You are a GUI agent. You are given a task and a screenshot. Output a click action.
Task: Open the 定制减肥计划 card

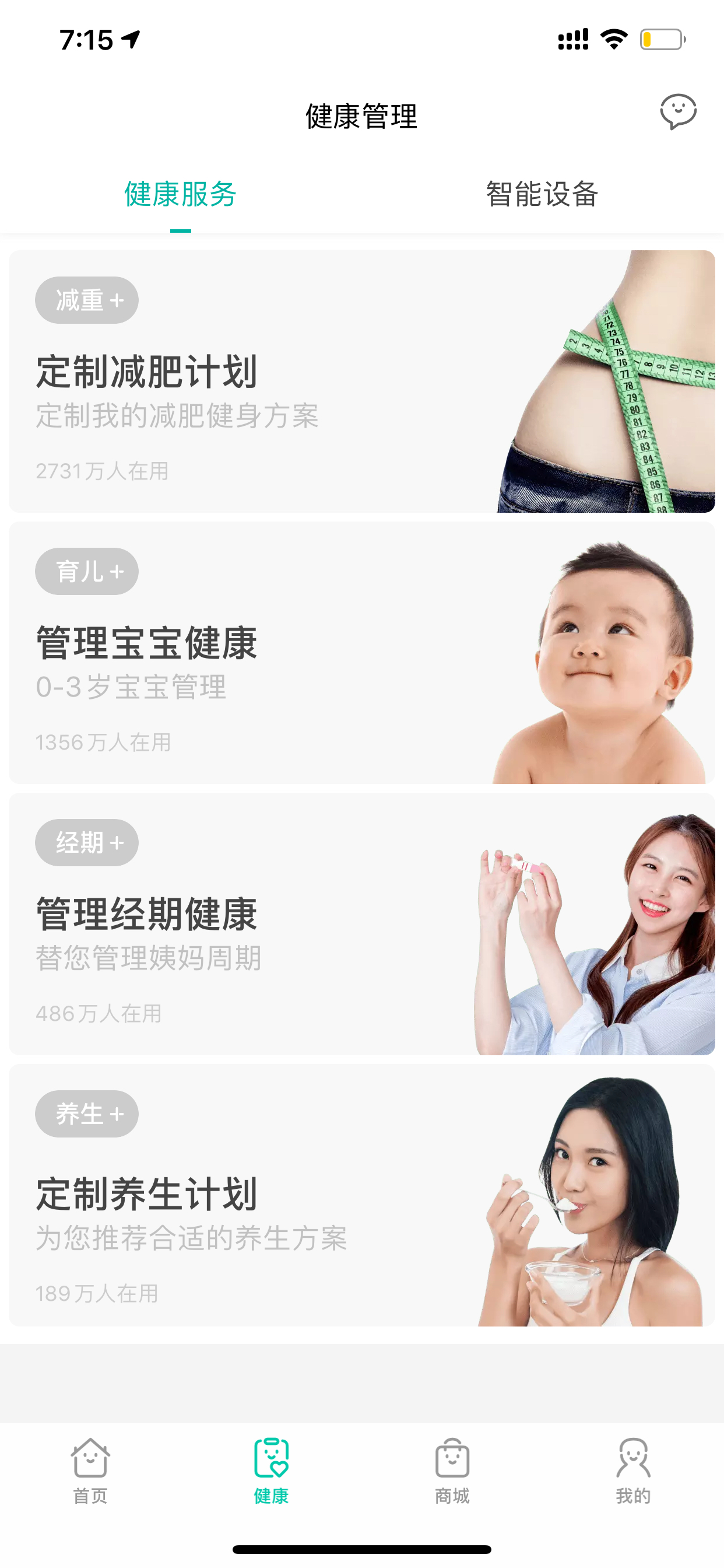point(362,381)
